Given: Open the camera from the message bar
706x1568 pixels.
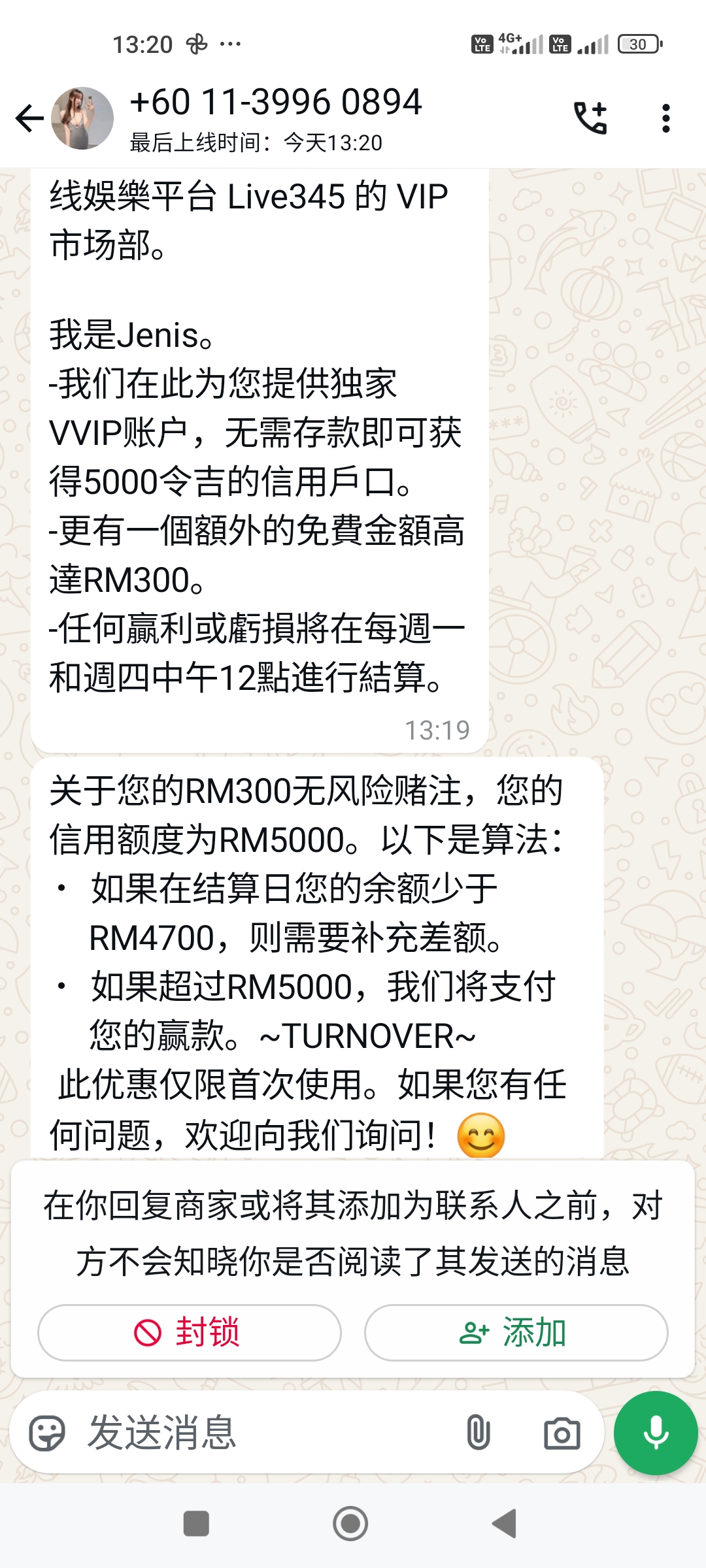Looking at the screenshot, I should click(562, 1433).
